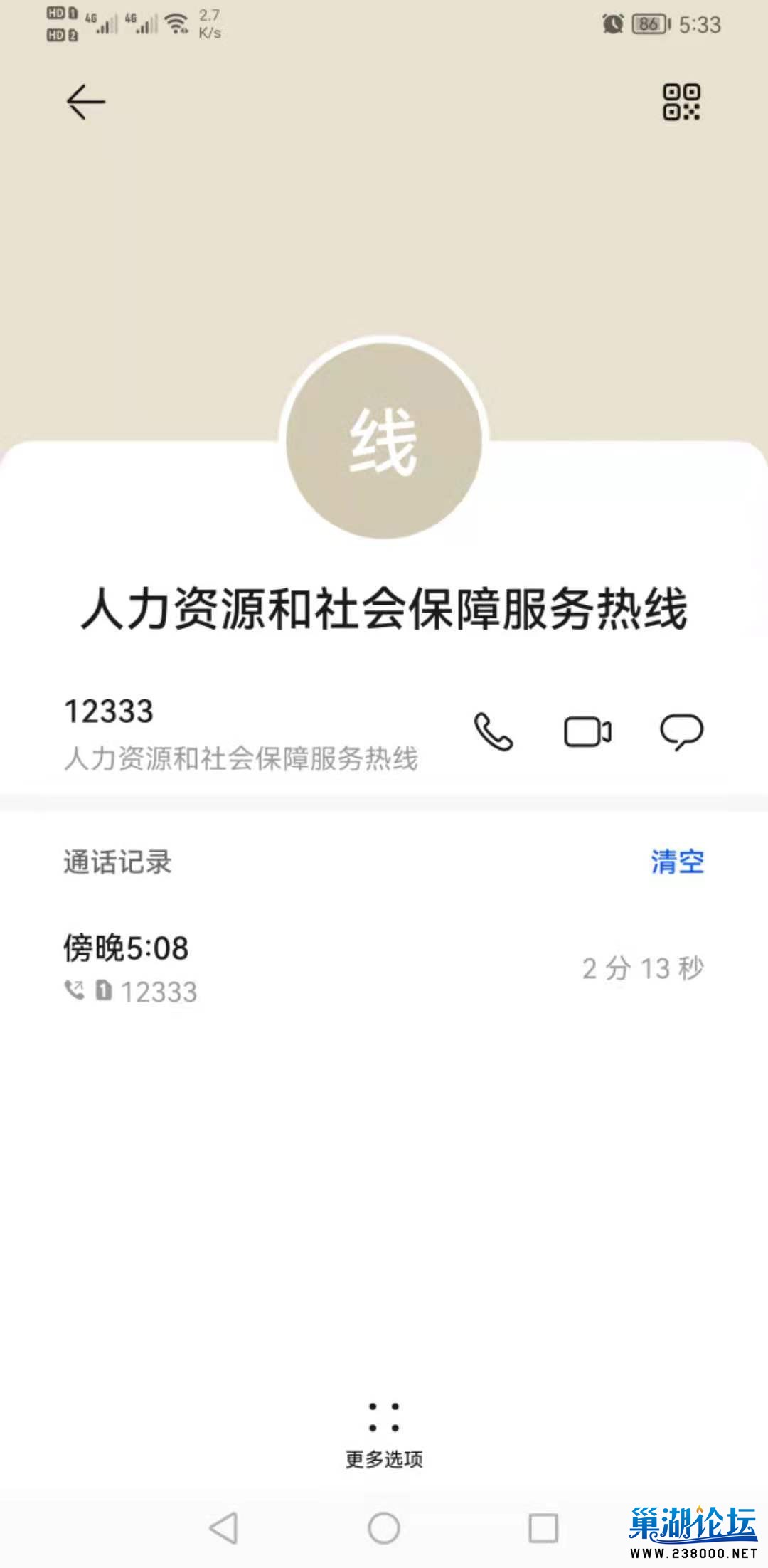Tap the contact avatar 线

384,440
